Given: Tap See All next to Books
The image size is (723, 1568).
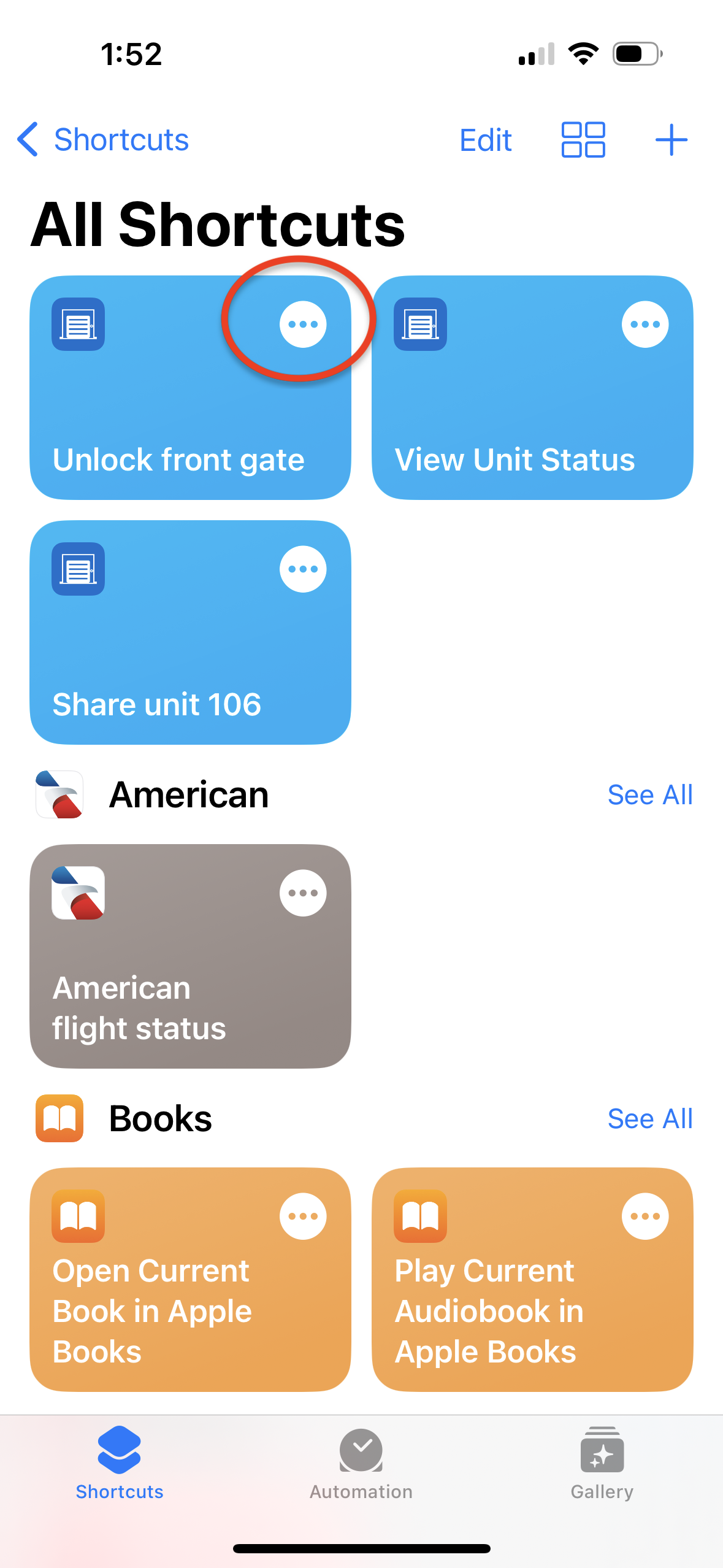Looking at the screenshot, I should click(650, 1118).
